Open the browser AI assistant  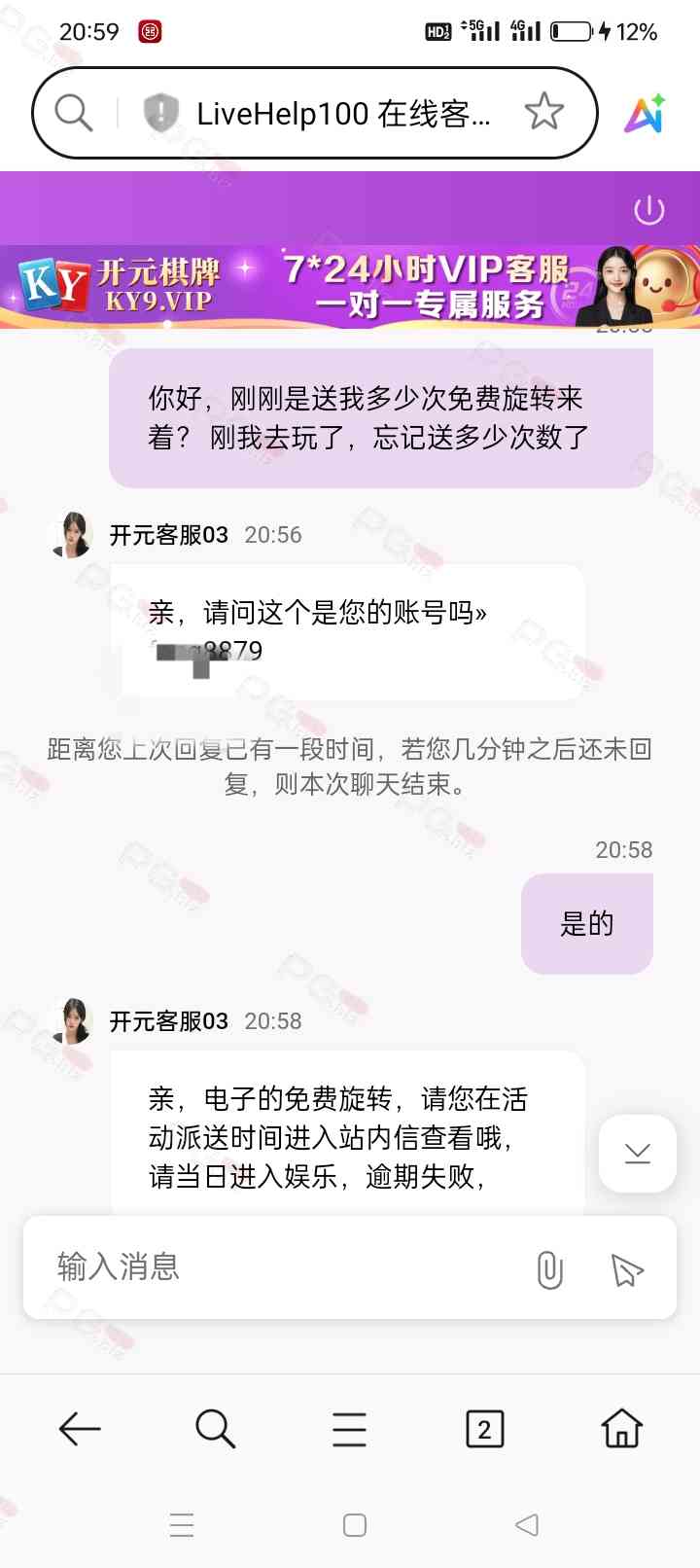(x=645, y=114)
